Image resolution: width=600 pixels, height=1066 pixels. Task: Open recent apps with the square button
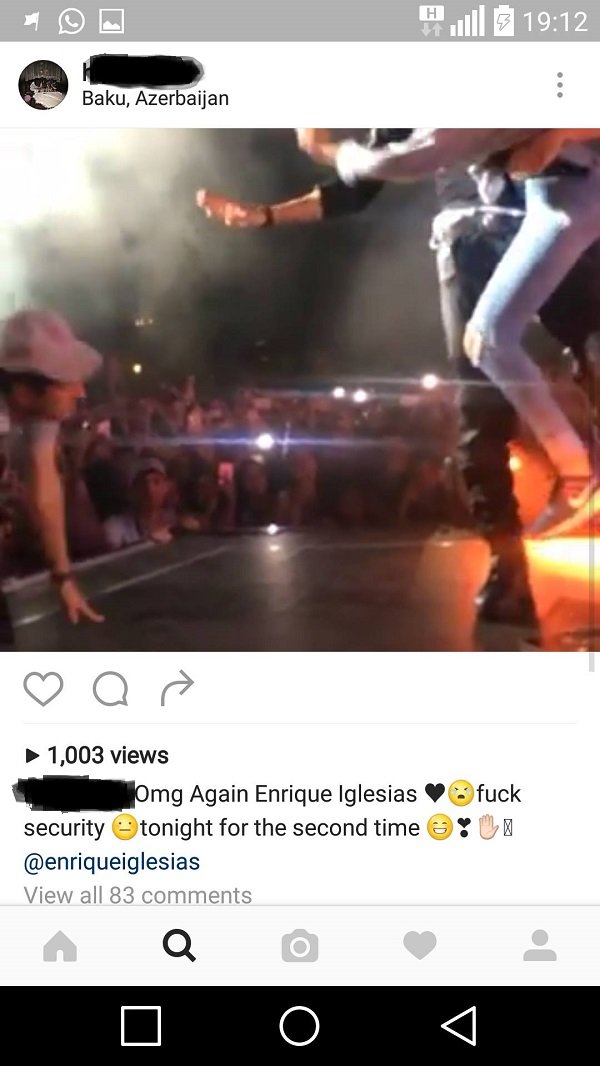coord(141,1025)
